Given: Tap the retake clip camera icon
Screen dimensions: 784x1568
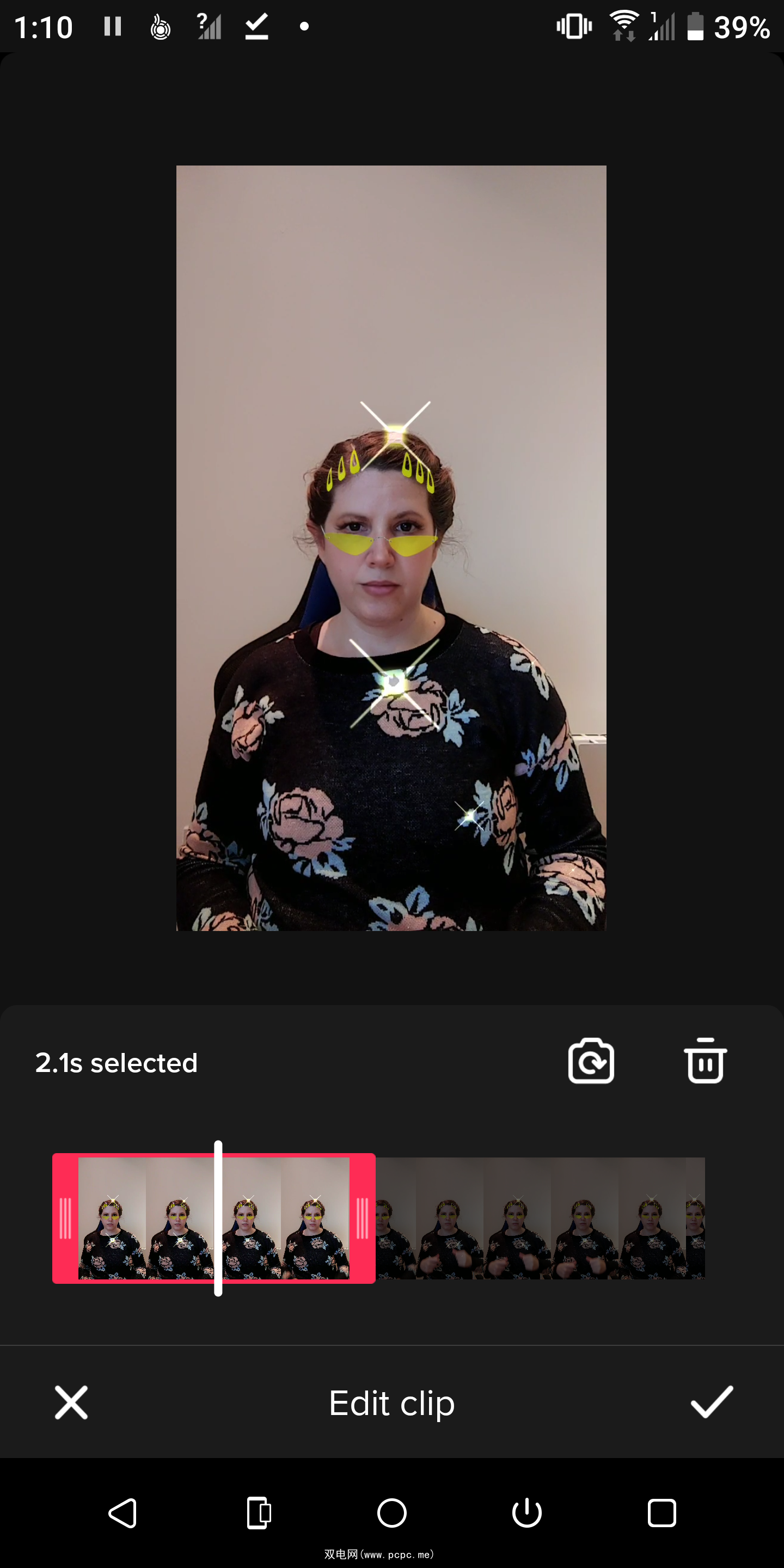Looking at the screenshot, I should [590, 1061].
